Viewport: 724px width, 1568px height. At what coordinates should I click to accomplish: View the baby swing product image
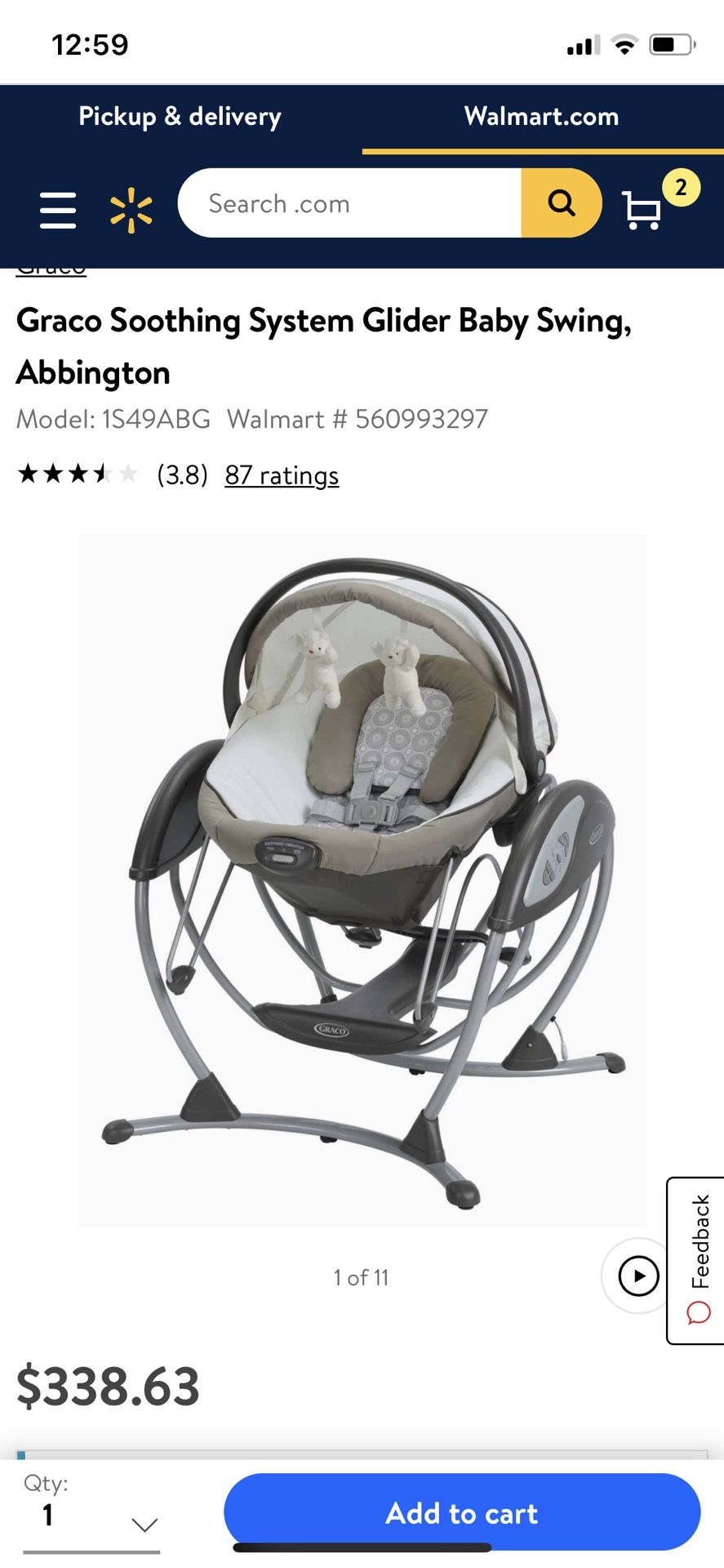click(x=362, y=880)
